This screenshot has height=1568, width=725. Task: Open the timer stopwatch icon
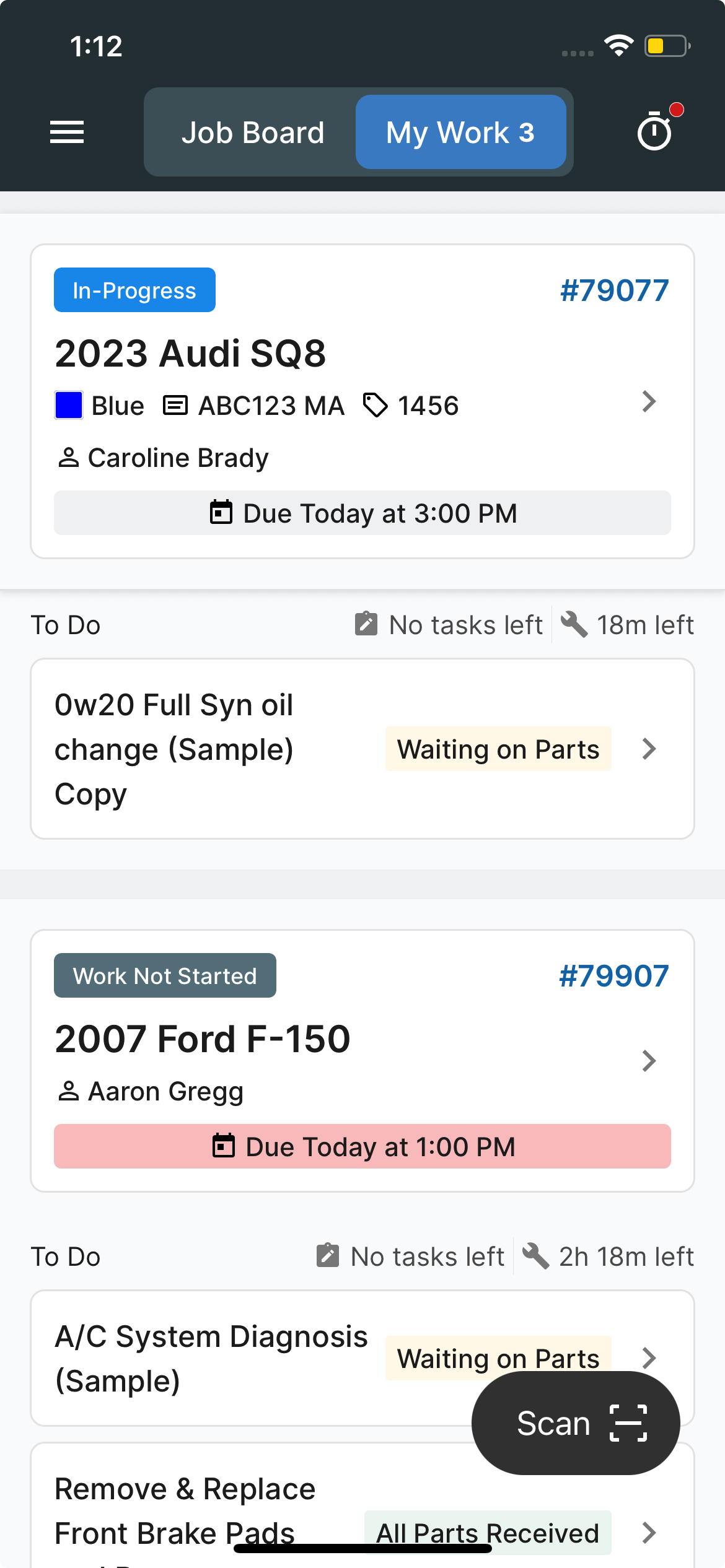coord(655,130)
